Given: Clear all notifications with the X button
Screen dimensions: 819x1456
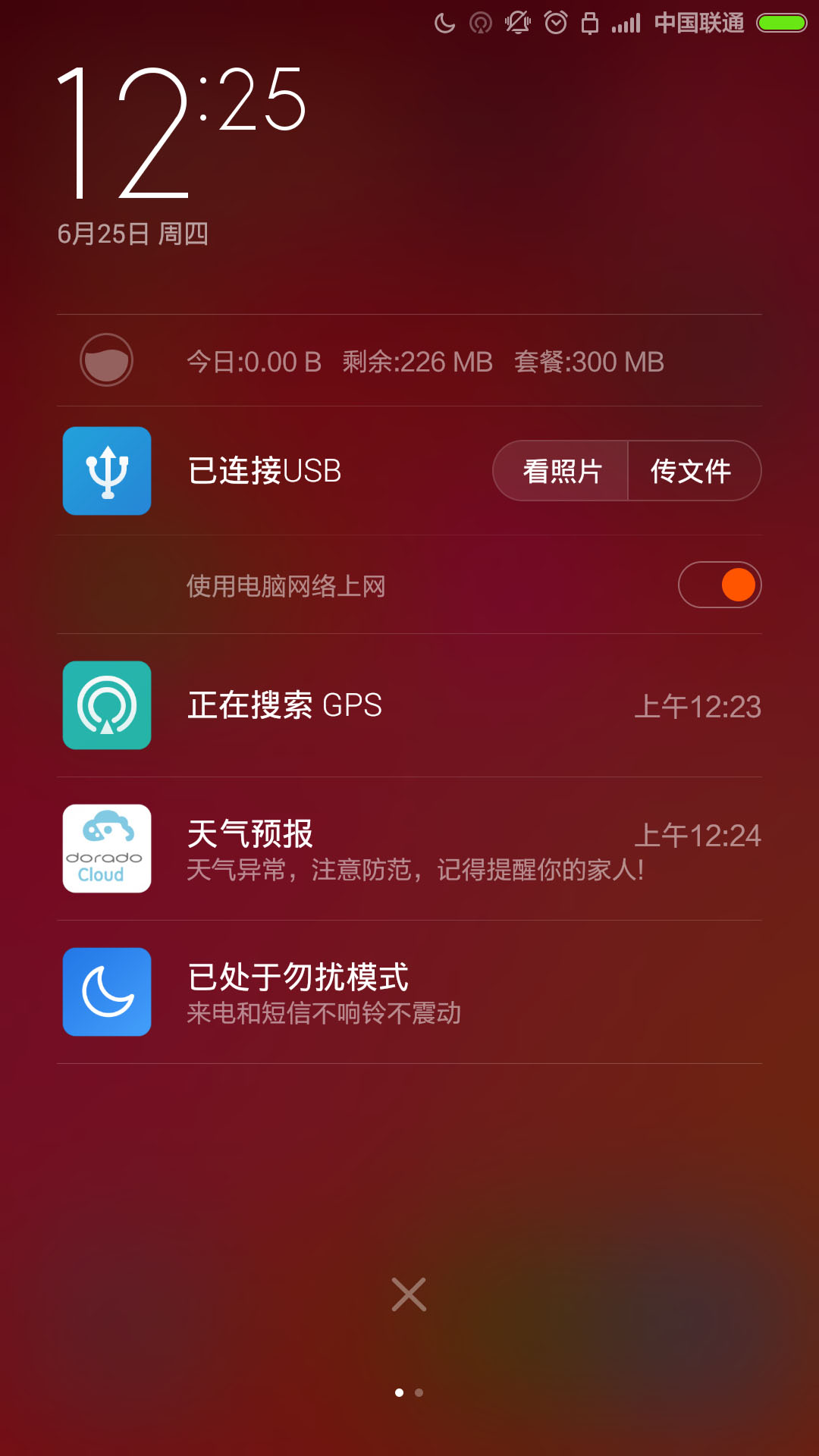Looking at the screenshot, I should (x=409, y=1294).
